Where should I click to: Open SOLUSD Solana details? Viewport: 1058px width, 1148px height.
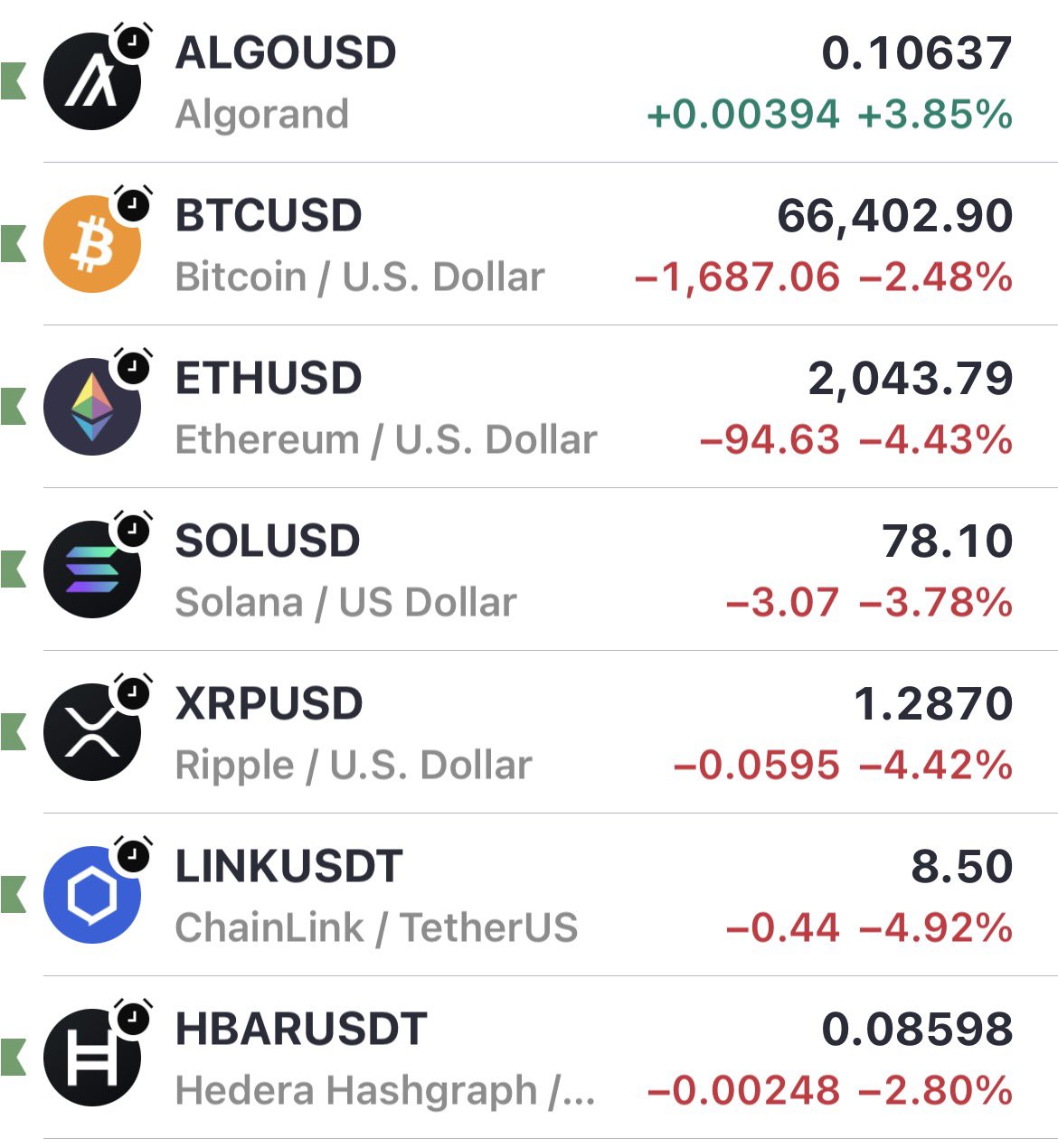coord(543,571)
